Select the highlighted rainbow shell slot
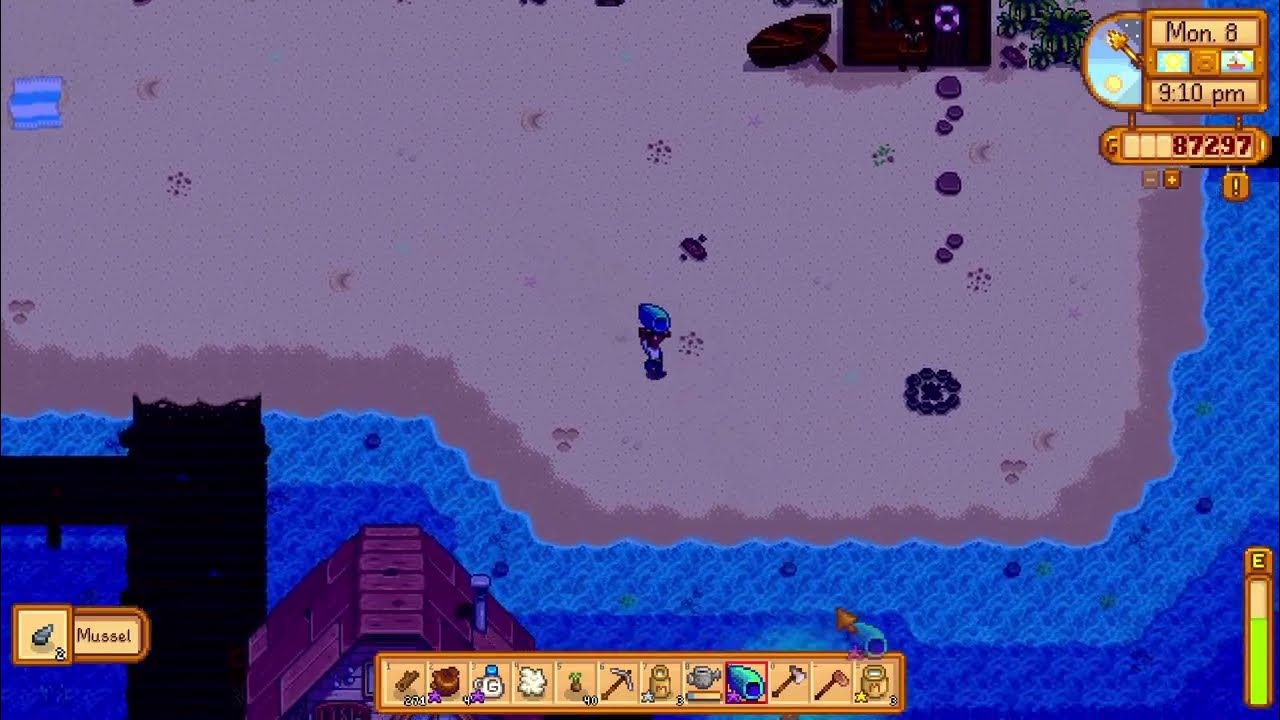The image size is (1280, 720). coord(746,683)
